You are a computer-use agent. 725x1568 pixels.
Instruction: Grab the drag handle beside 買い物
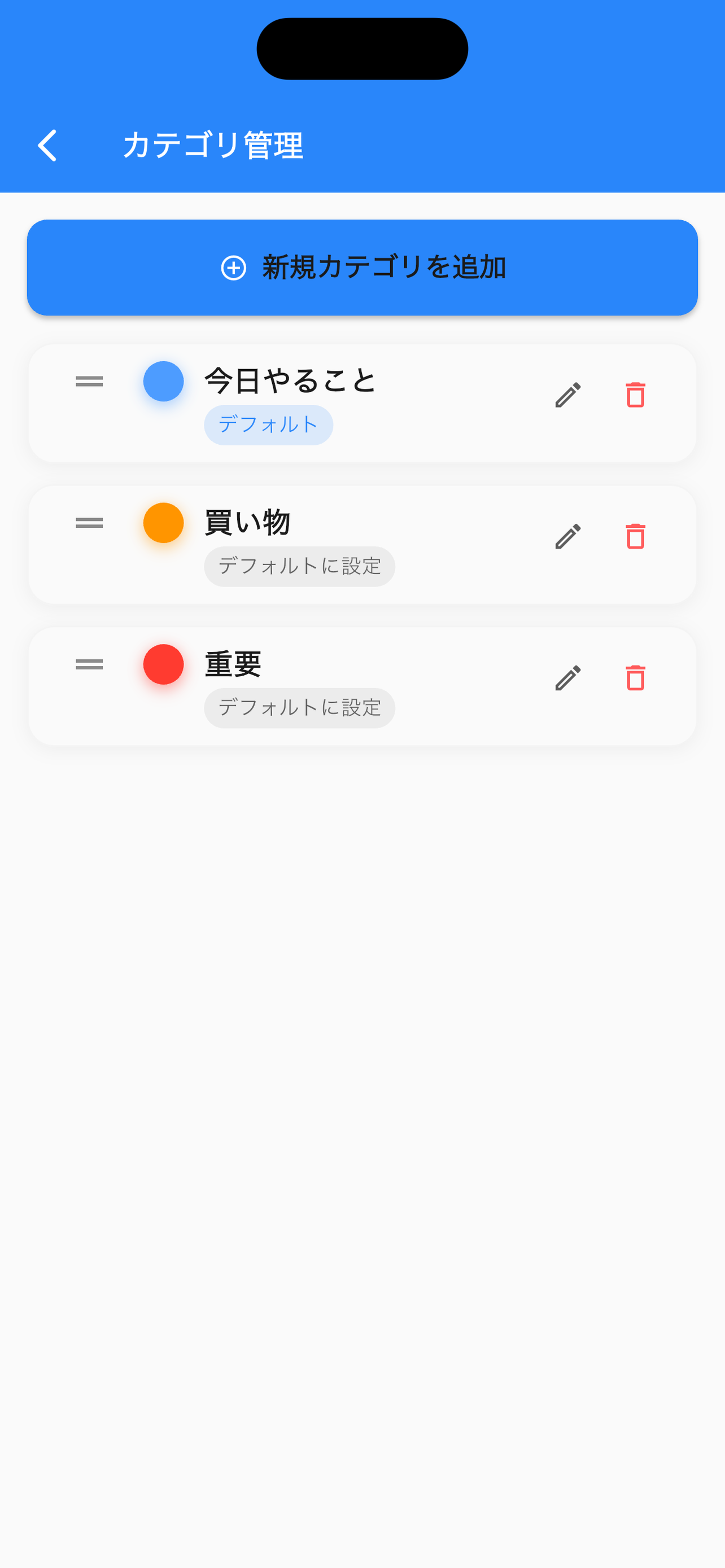click(x=88, y=522)
